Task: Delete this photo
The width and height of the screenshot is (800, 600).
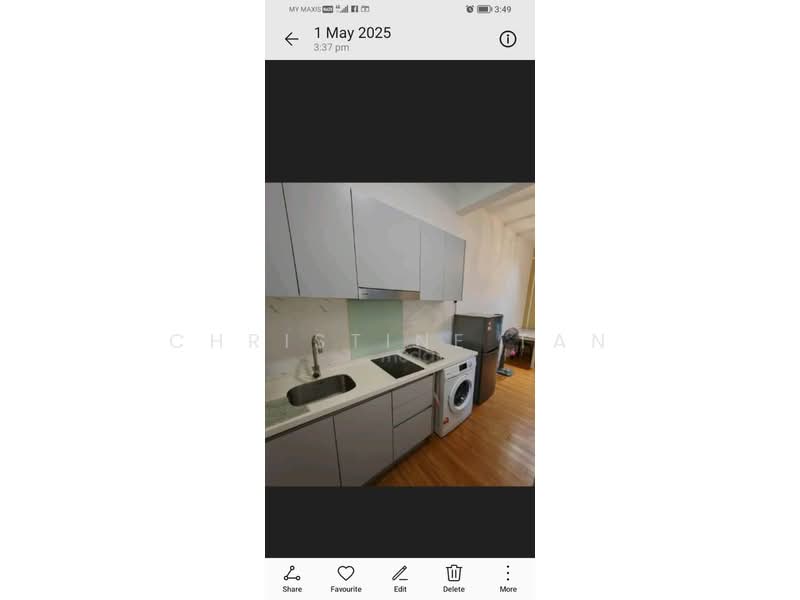Action: (x=454, y=579)
